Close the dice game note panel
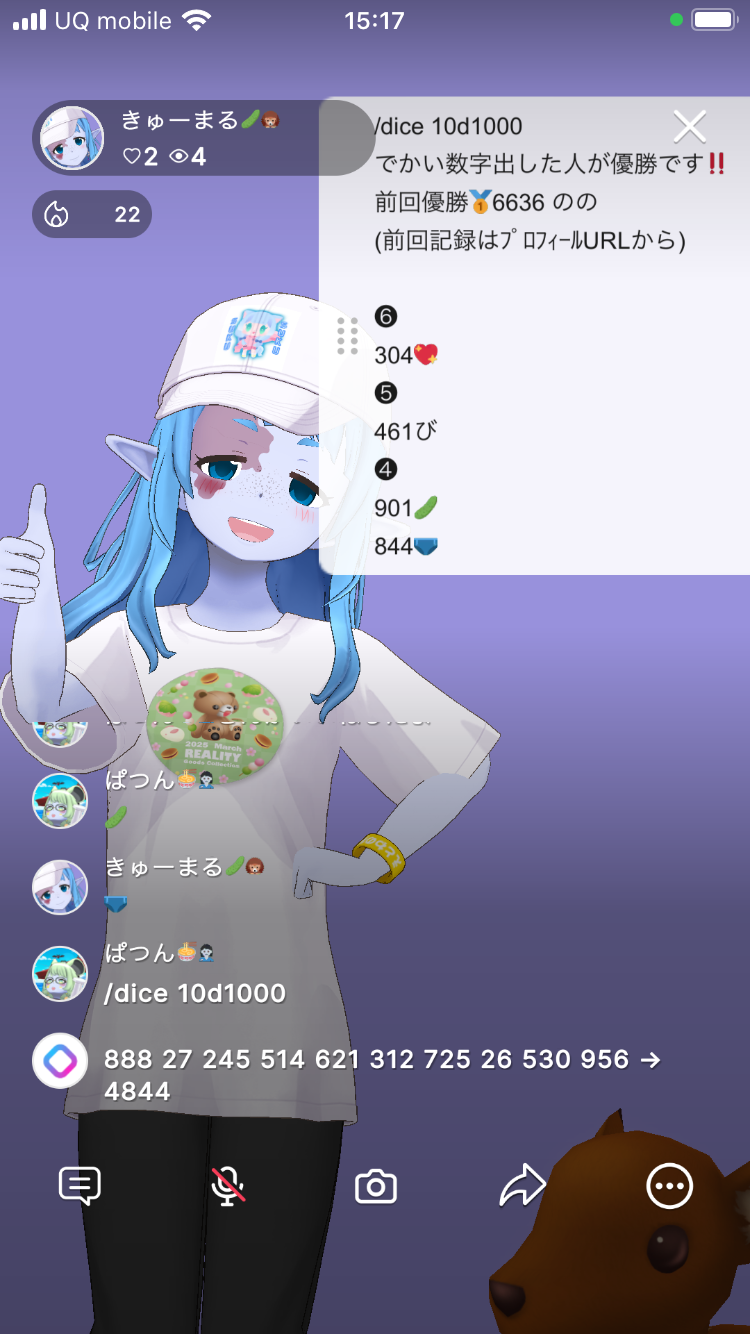Viewport: 750px width, 1334px height. (x=689, y=127)
